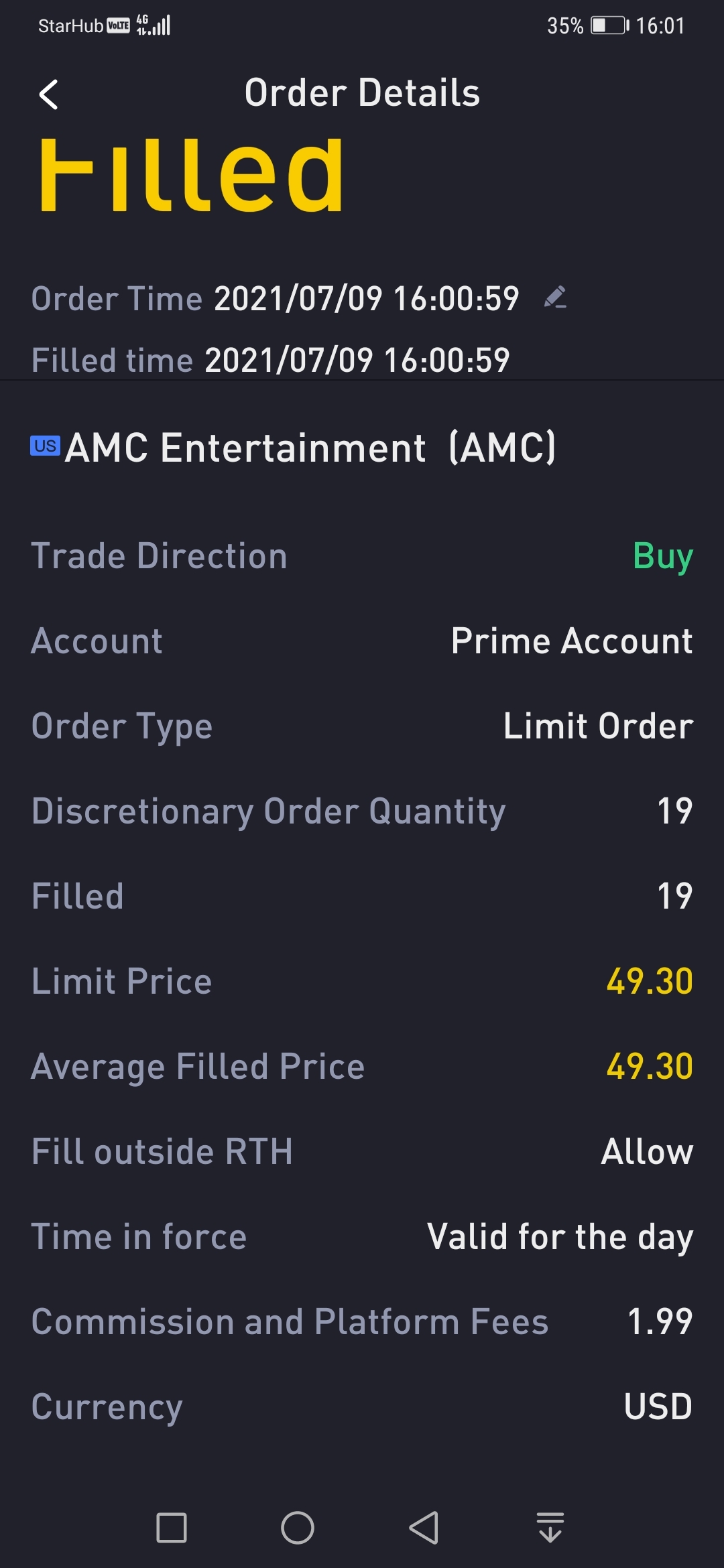Tap the system home button
This screenshot has height=1568, width=724.
point(297,1528)
